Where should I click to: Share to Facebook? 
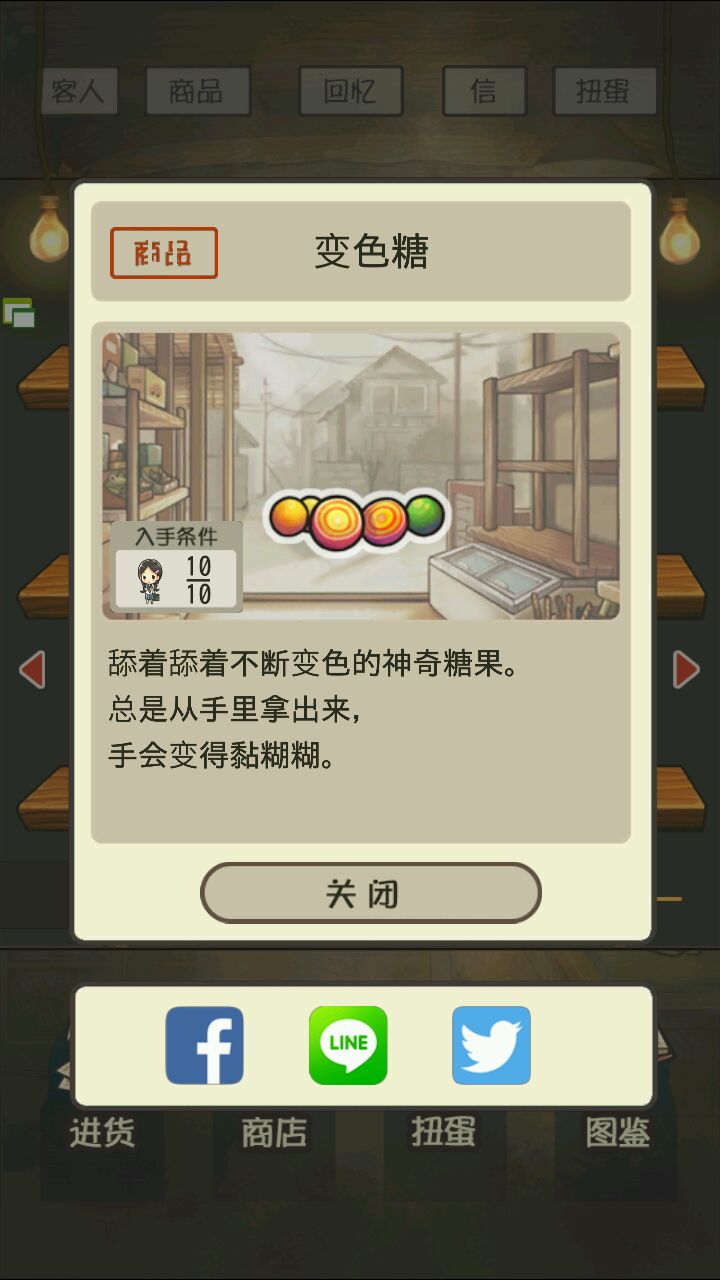pos(205,1045)
